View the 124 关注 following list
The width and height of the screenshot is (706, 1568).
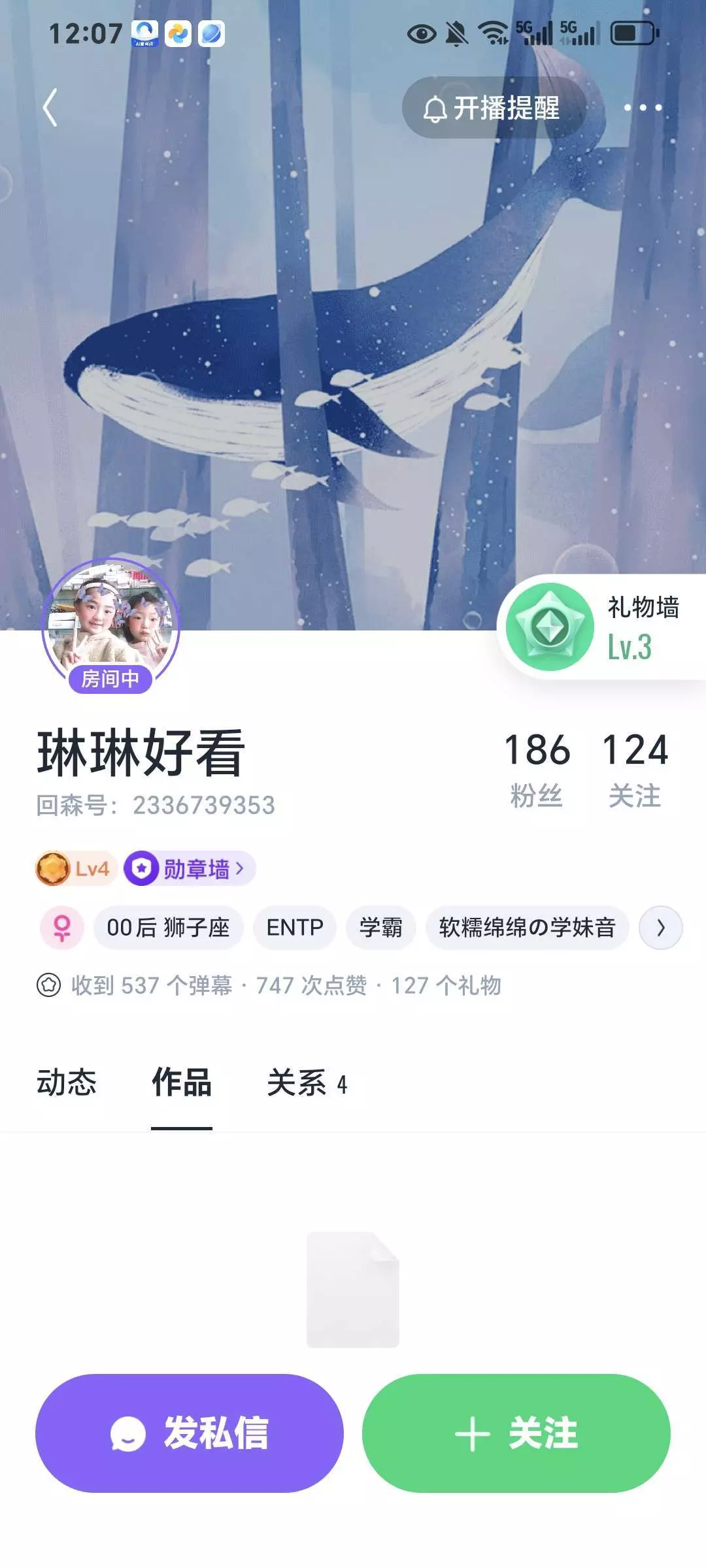coord(635,769)
